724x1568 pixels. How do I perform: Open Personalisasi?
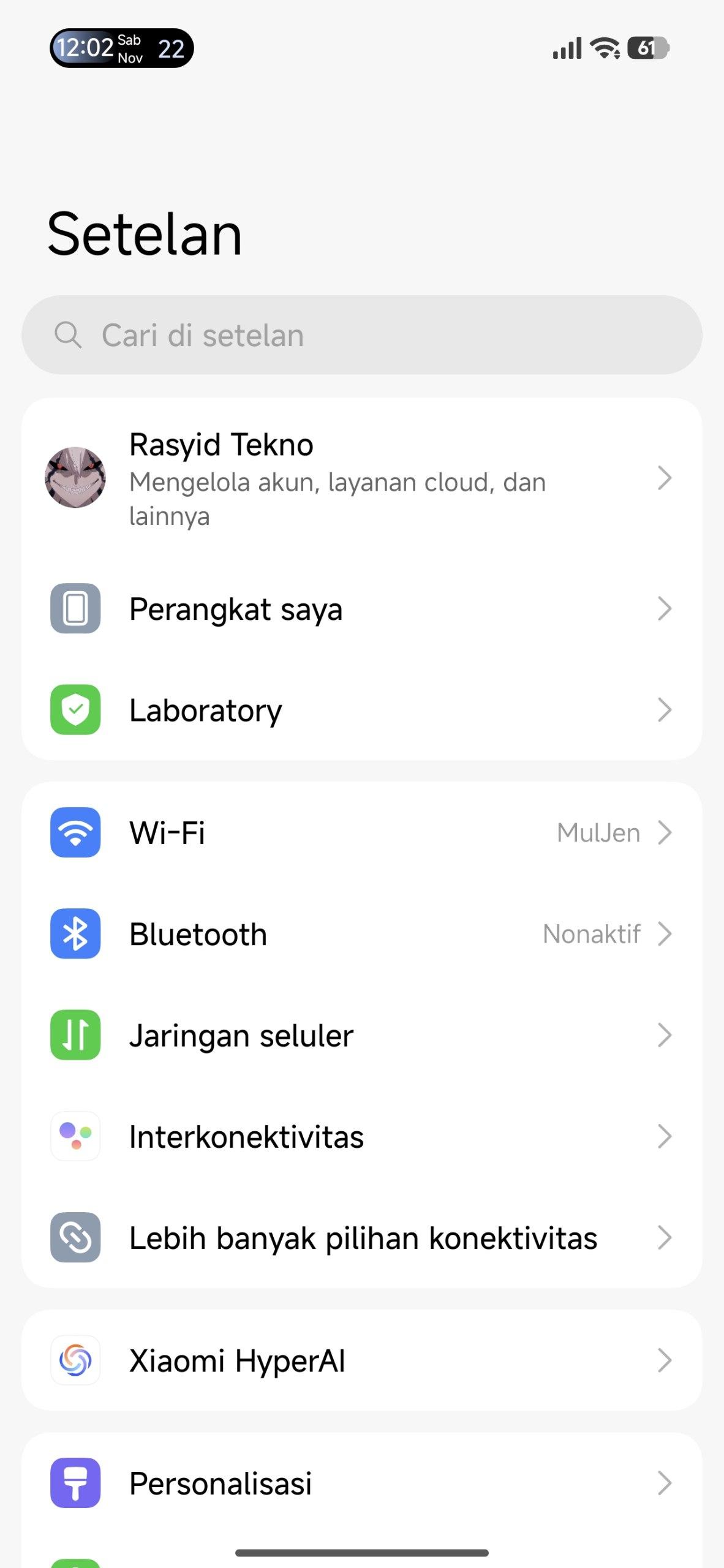(x=361, y=1483)
